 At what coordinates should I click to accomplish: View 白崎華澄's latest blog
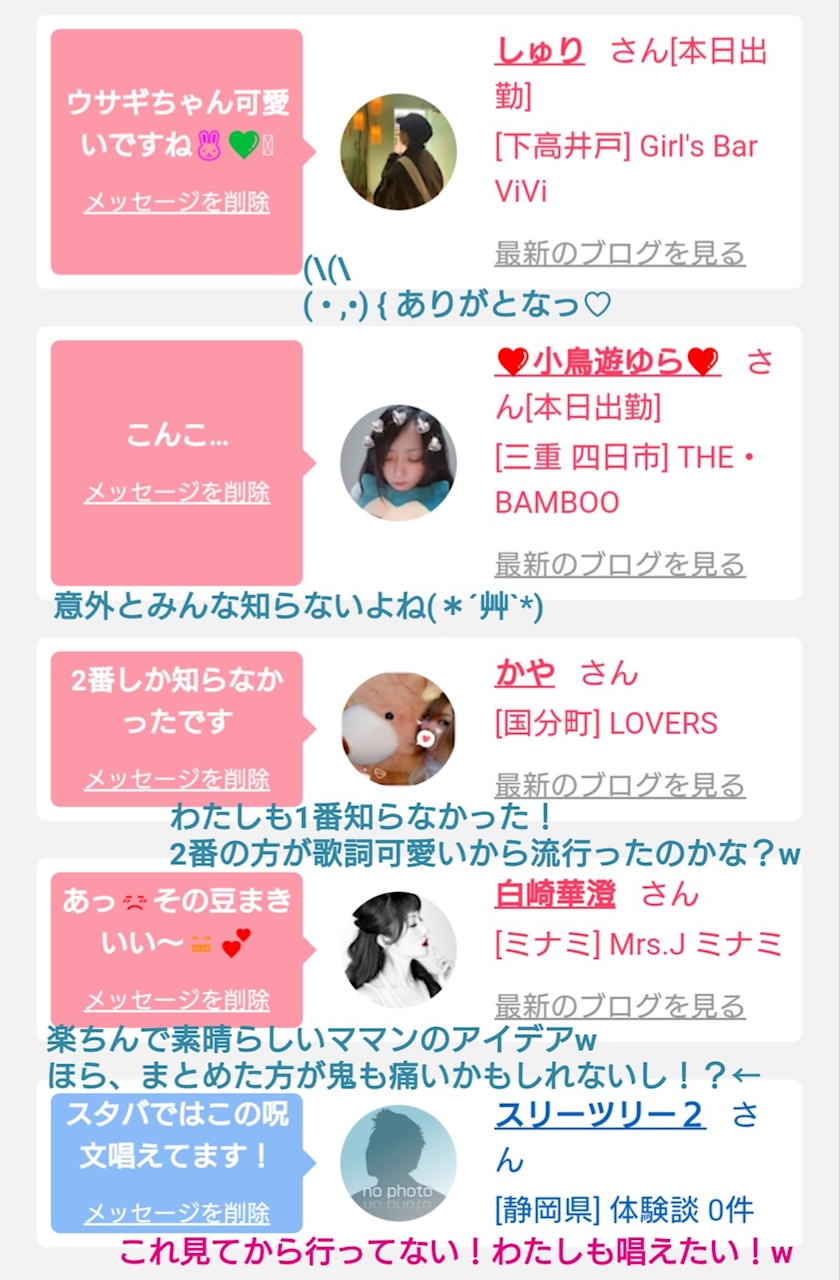616,1006
